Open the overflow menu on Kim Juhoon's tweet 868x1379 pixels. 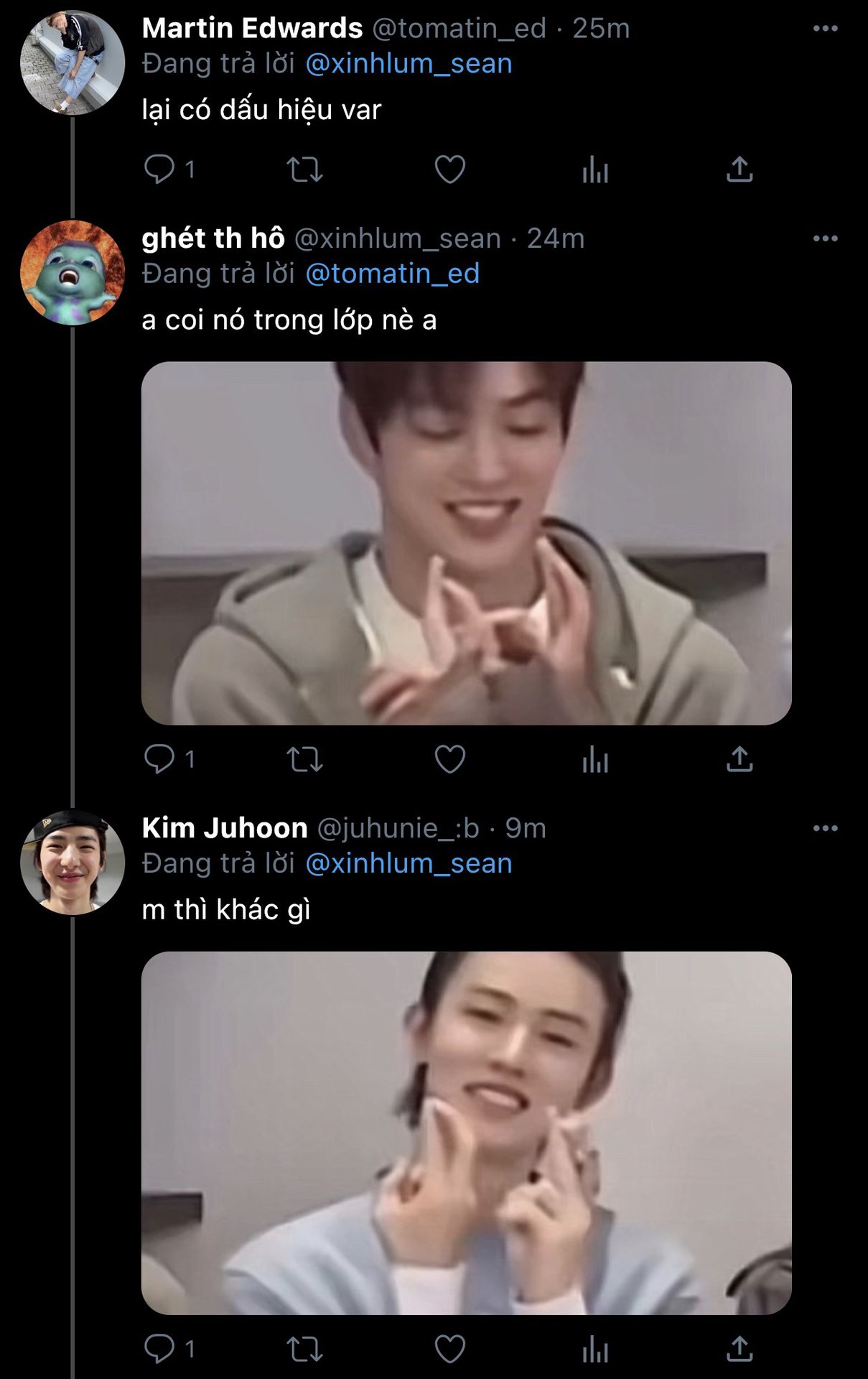(825, 828)
